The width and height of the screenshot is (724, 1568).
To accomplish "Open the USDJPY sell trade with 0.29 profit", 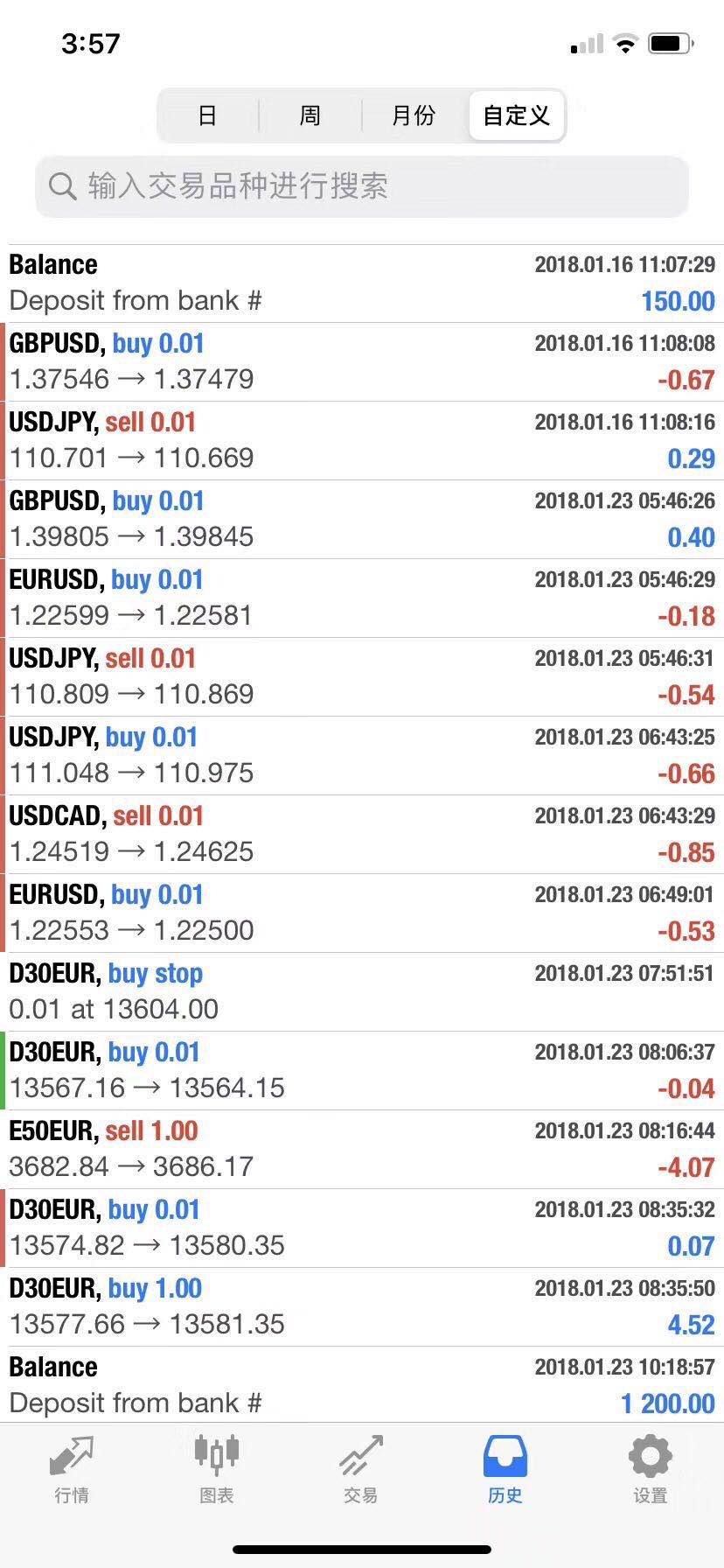I will coord(362,441).
